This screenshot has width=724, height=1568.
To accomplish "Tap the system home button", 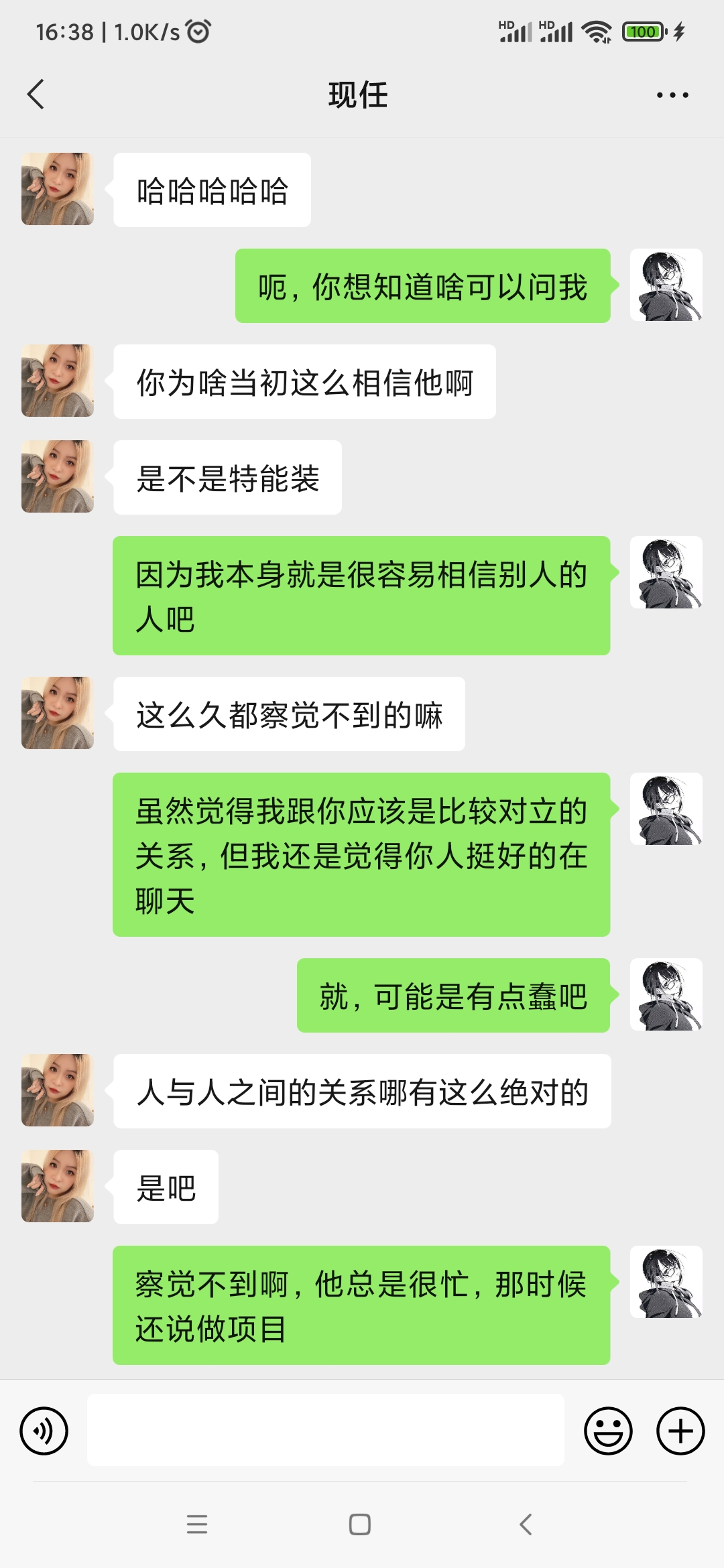I will point(360,1524).
